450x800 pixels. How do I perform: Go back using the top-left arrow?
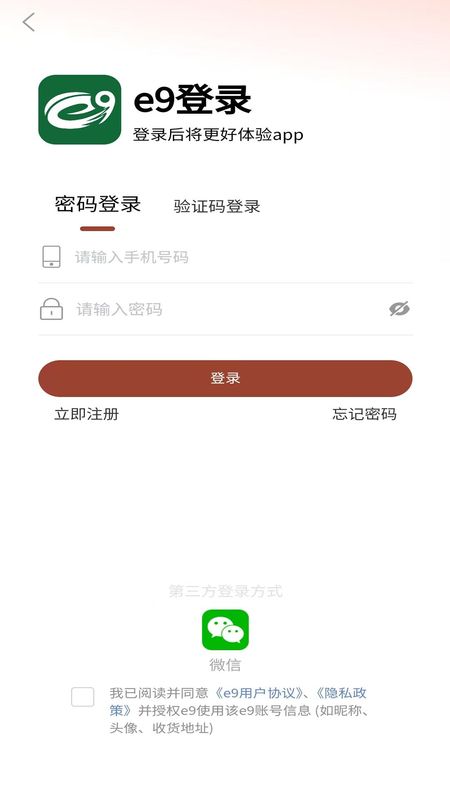(29, 22)
